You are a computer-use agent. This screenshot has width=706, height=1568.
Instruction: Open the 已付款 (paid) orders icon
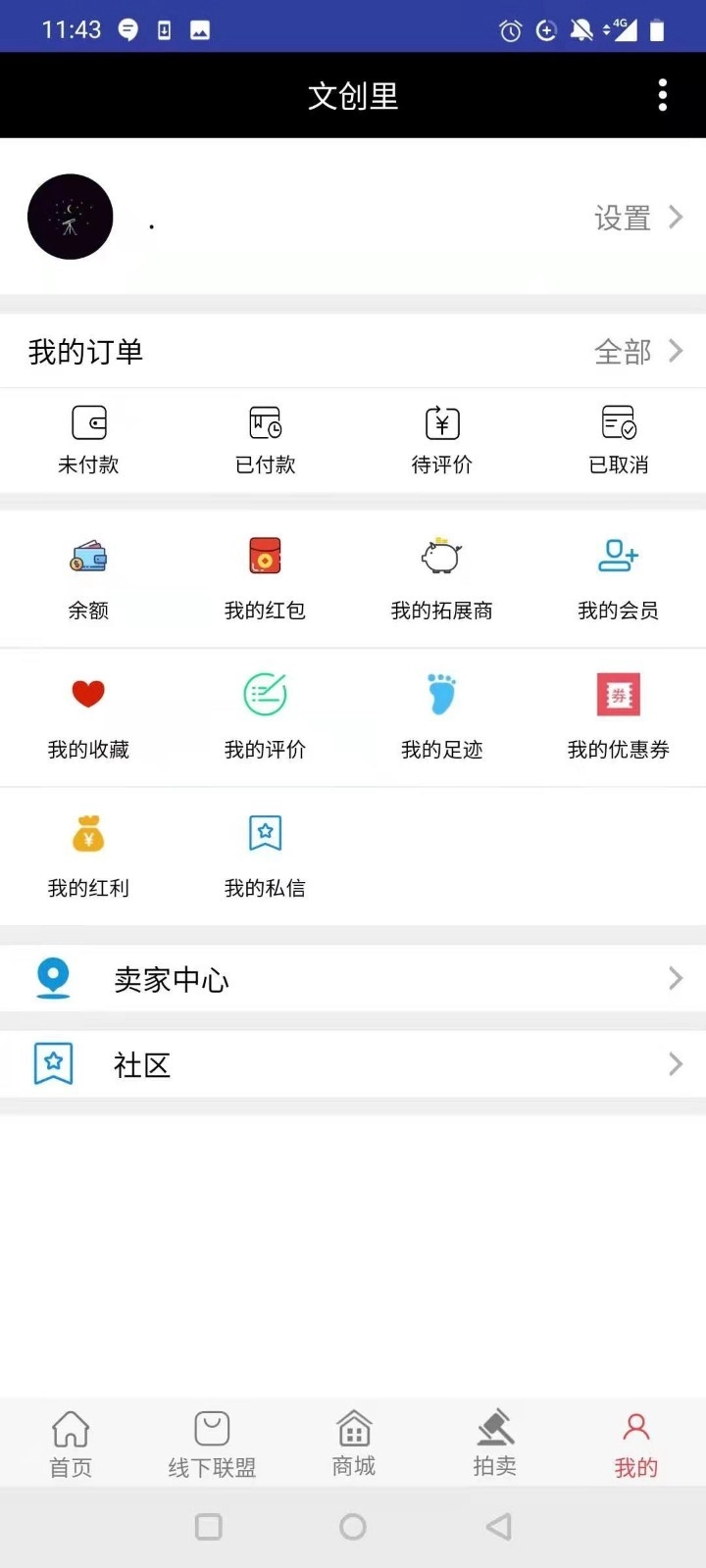coord(265,438)
